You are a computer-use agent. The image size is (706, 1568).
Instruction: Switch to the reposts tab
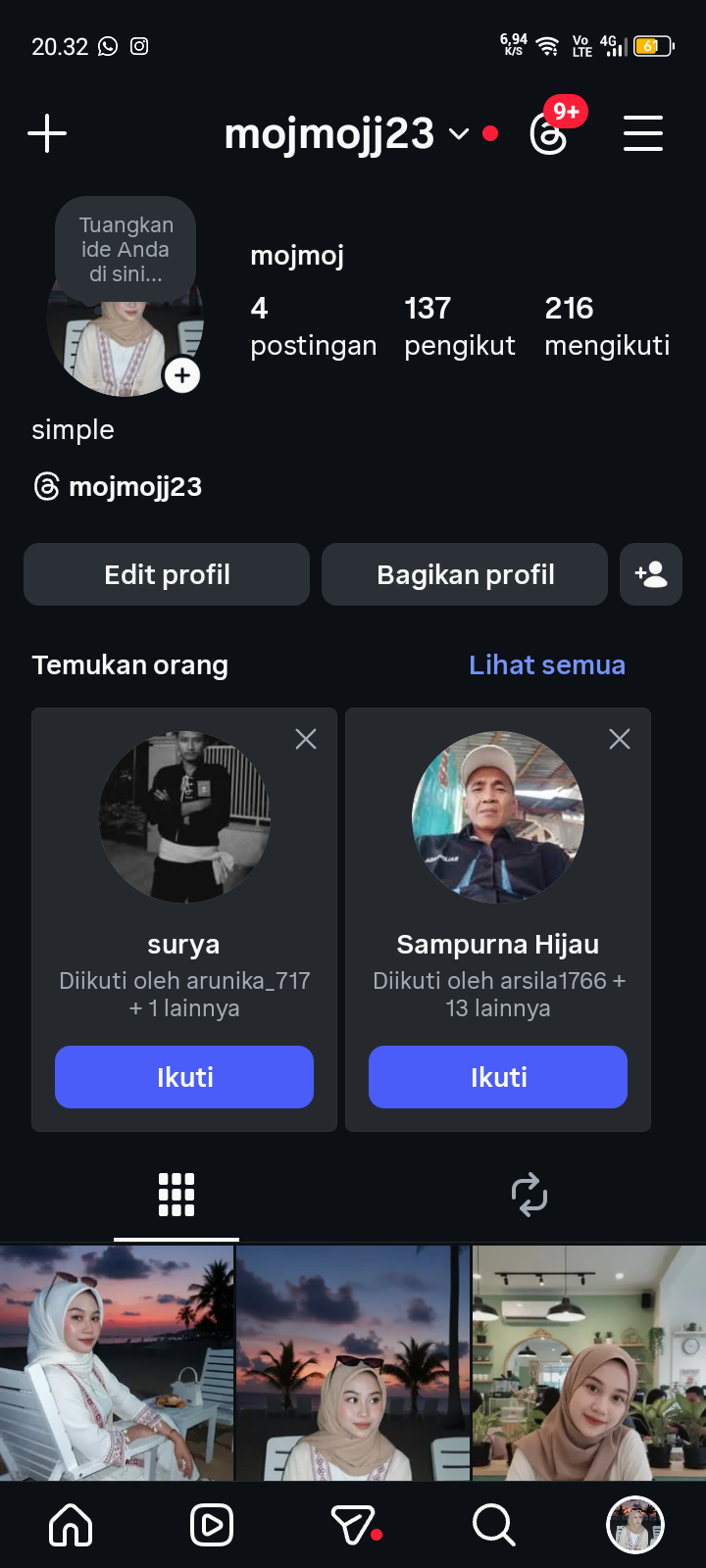(x=529, y=1195)
